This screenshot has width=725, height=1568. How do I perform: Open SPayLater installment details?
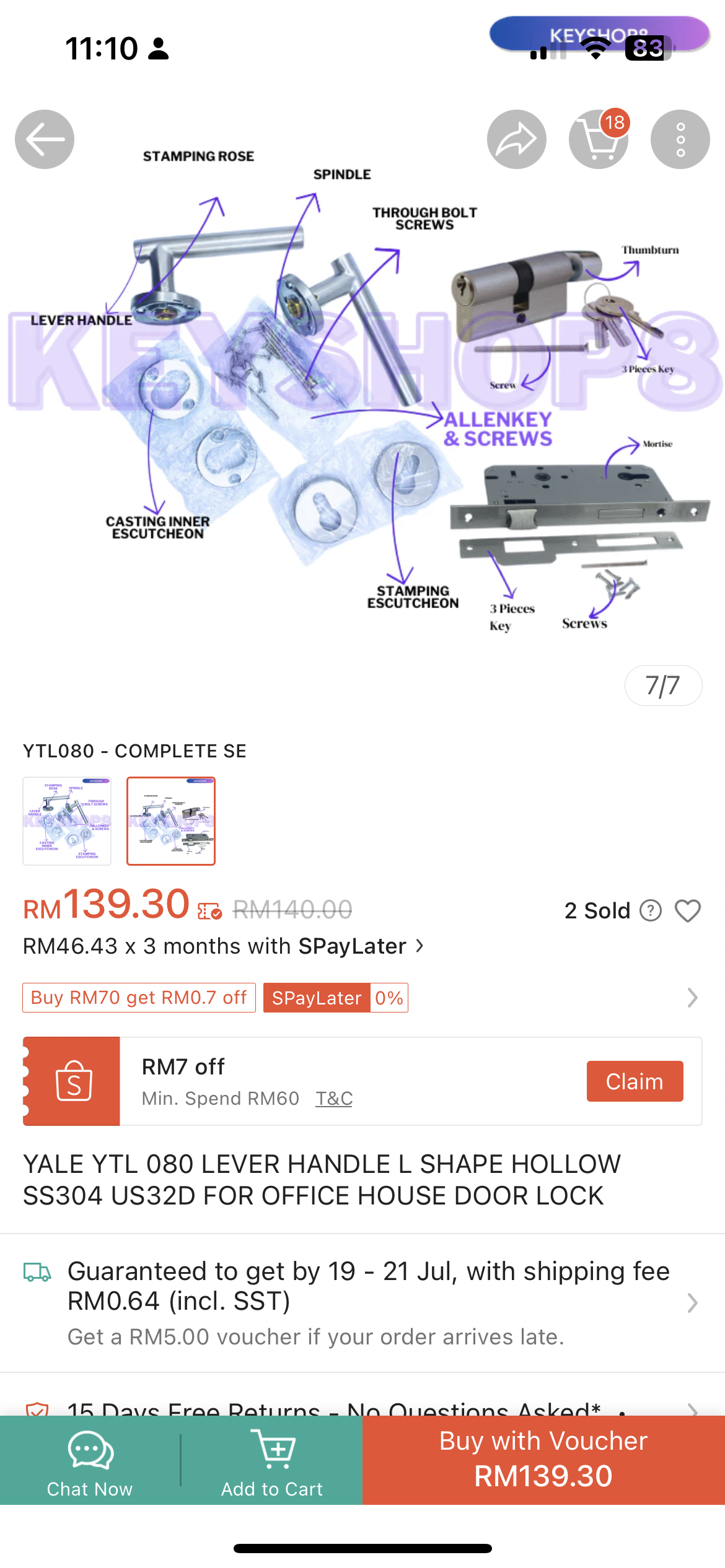pyautogui.click(x=224, y=946)
